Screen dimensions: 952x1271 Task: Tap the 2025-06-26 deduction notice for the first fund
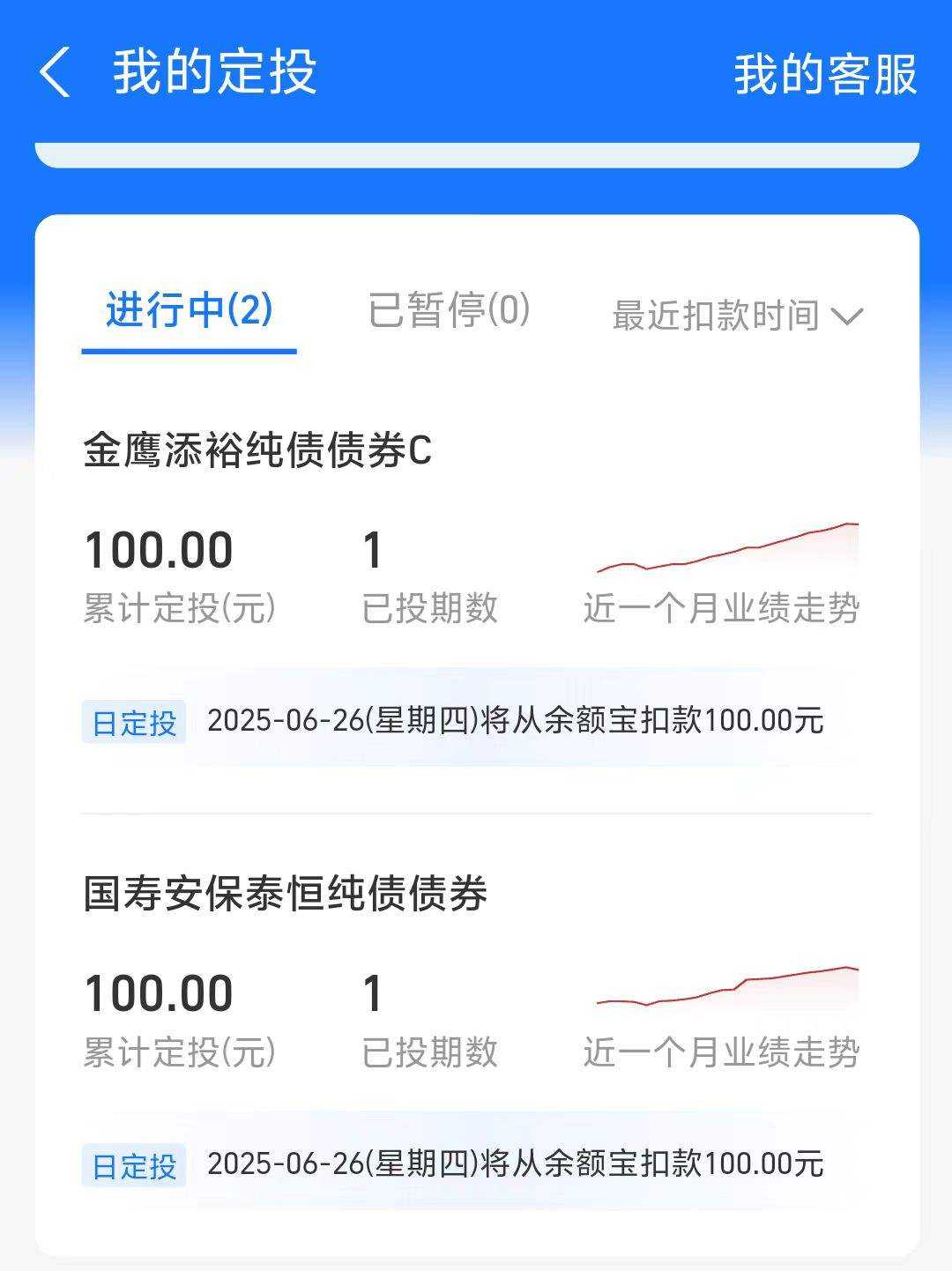point(516,720)
